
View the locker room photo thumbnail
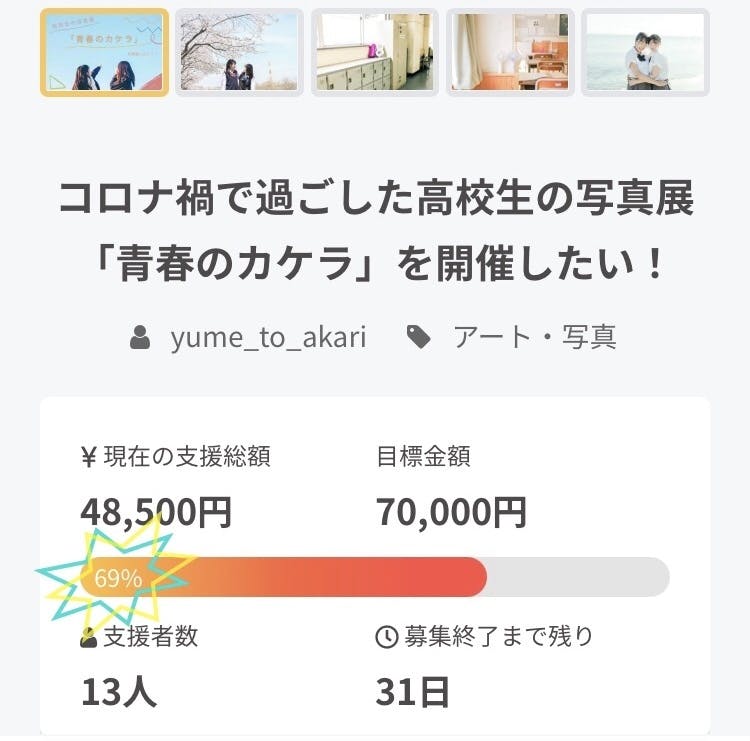pos(375,52)
